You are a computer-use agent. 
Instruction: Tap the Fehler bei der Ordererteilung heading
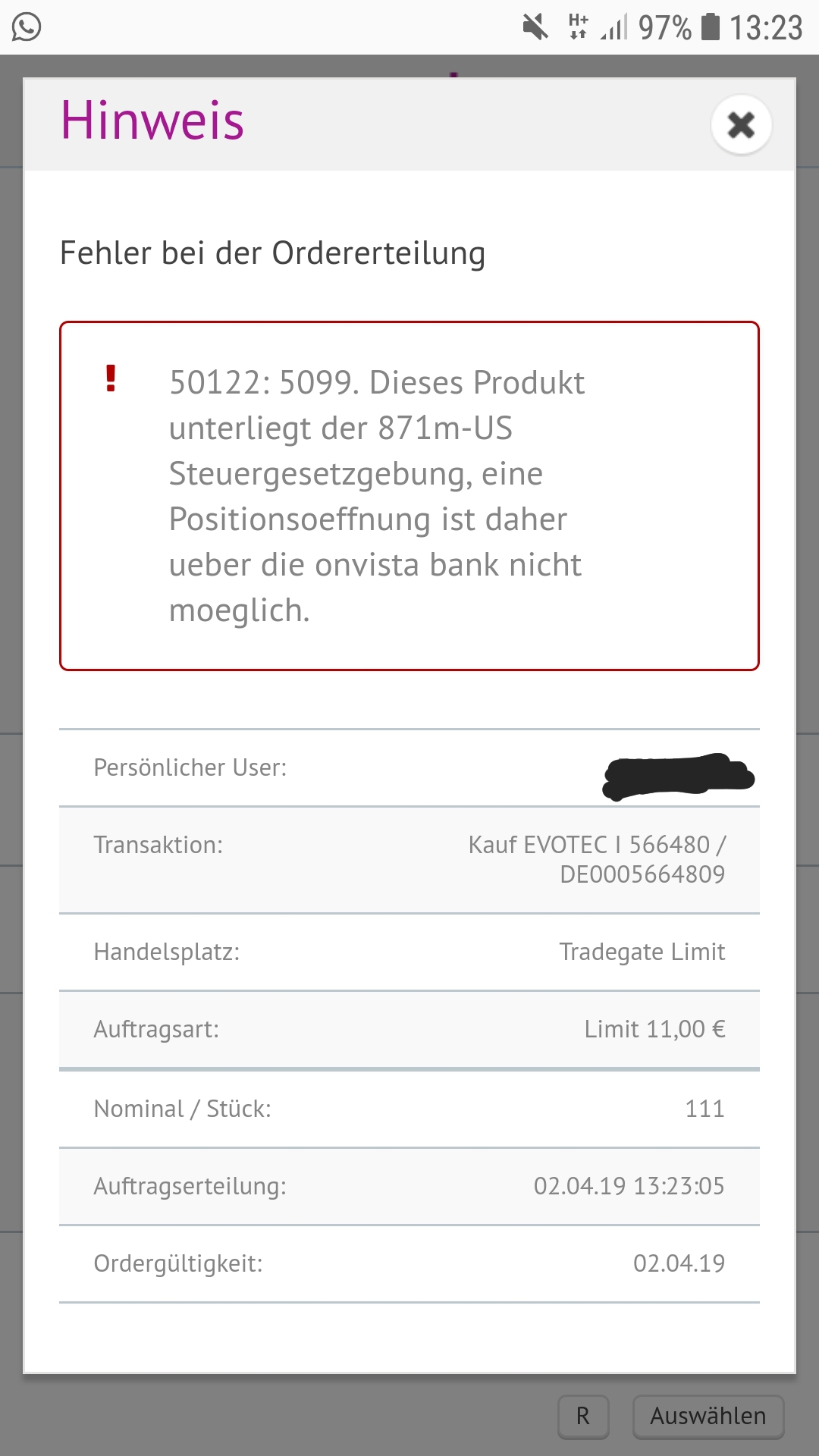click(272, 253)
